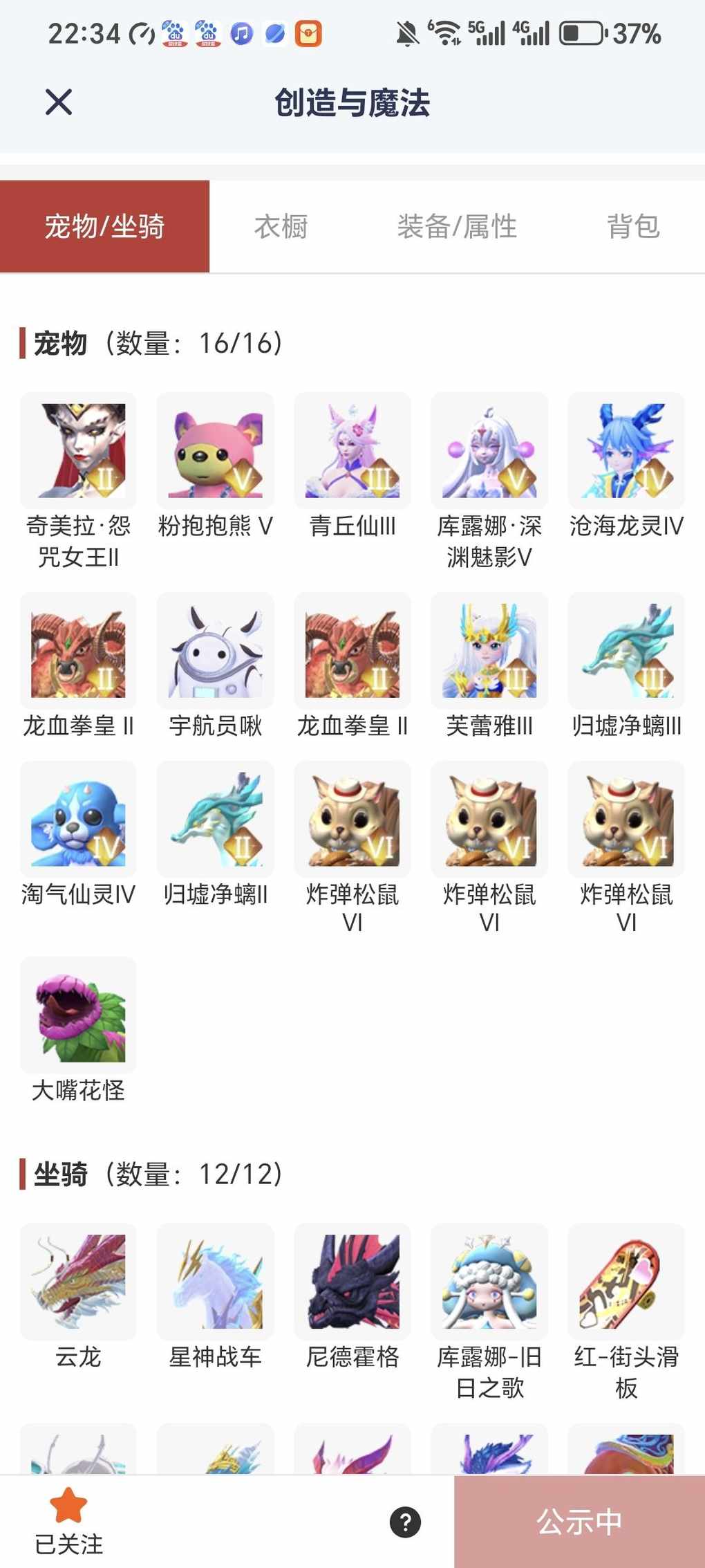View the 云龙 mount
The width and height of the screenshot is (705, 1568).
point(78,1282)
